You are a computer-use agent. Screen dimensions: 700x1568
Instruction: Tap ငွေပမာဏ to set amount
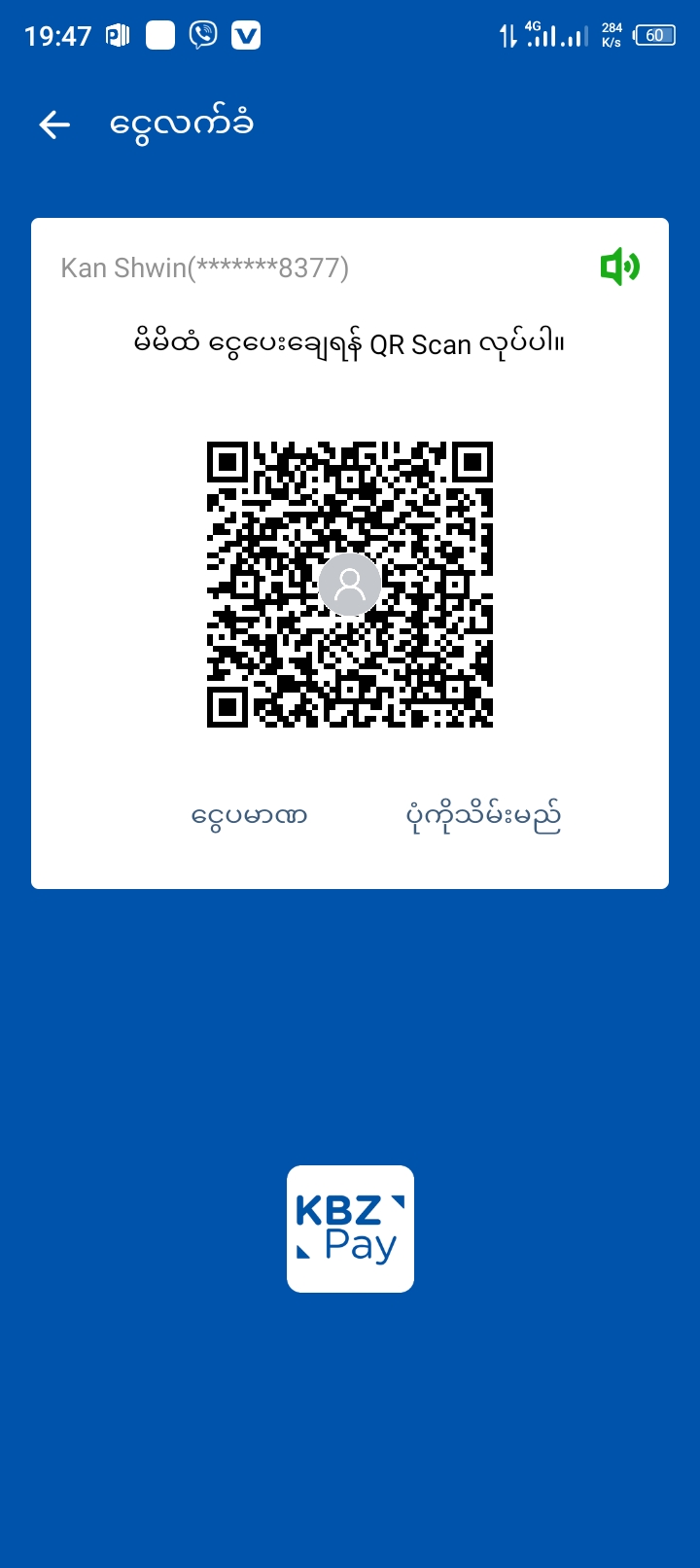coord(249,815)
